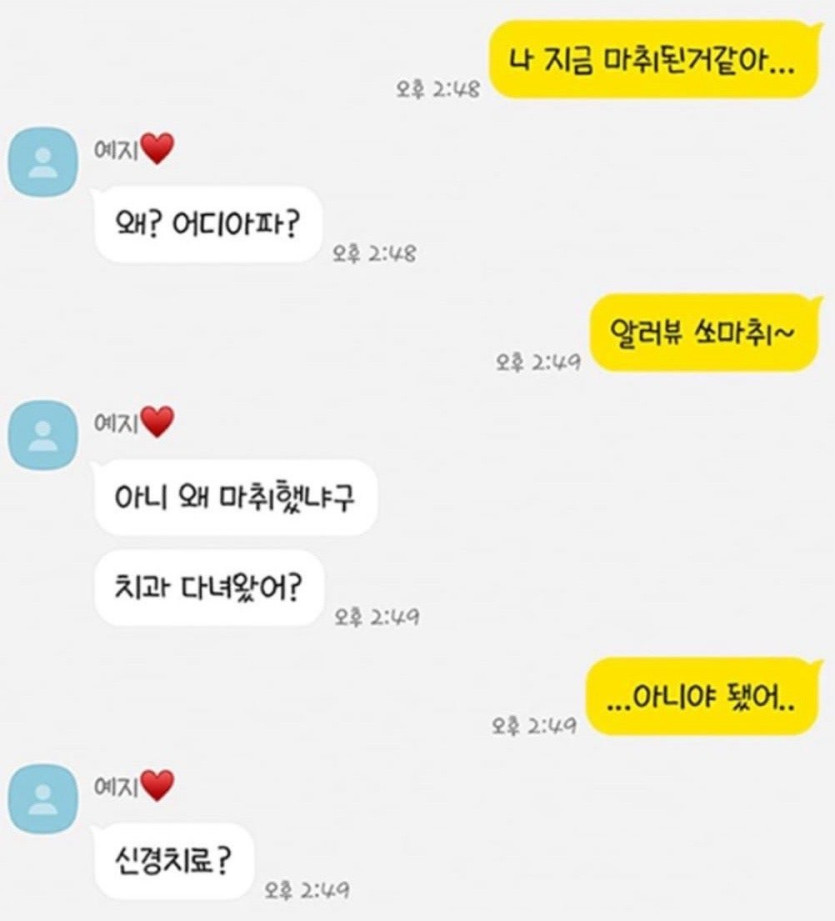The image size is (835, 921).
Task: Tap the message '아니 왜 마취했냐구'
Action: point(238,493)
